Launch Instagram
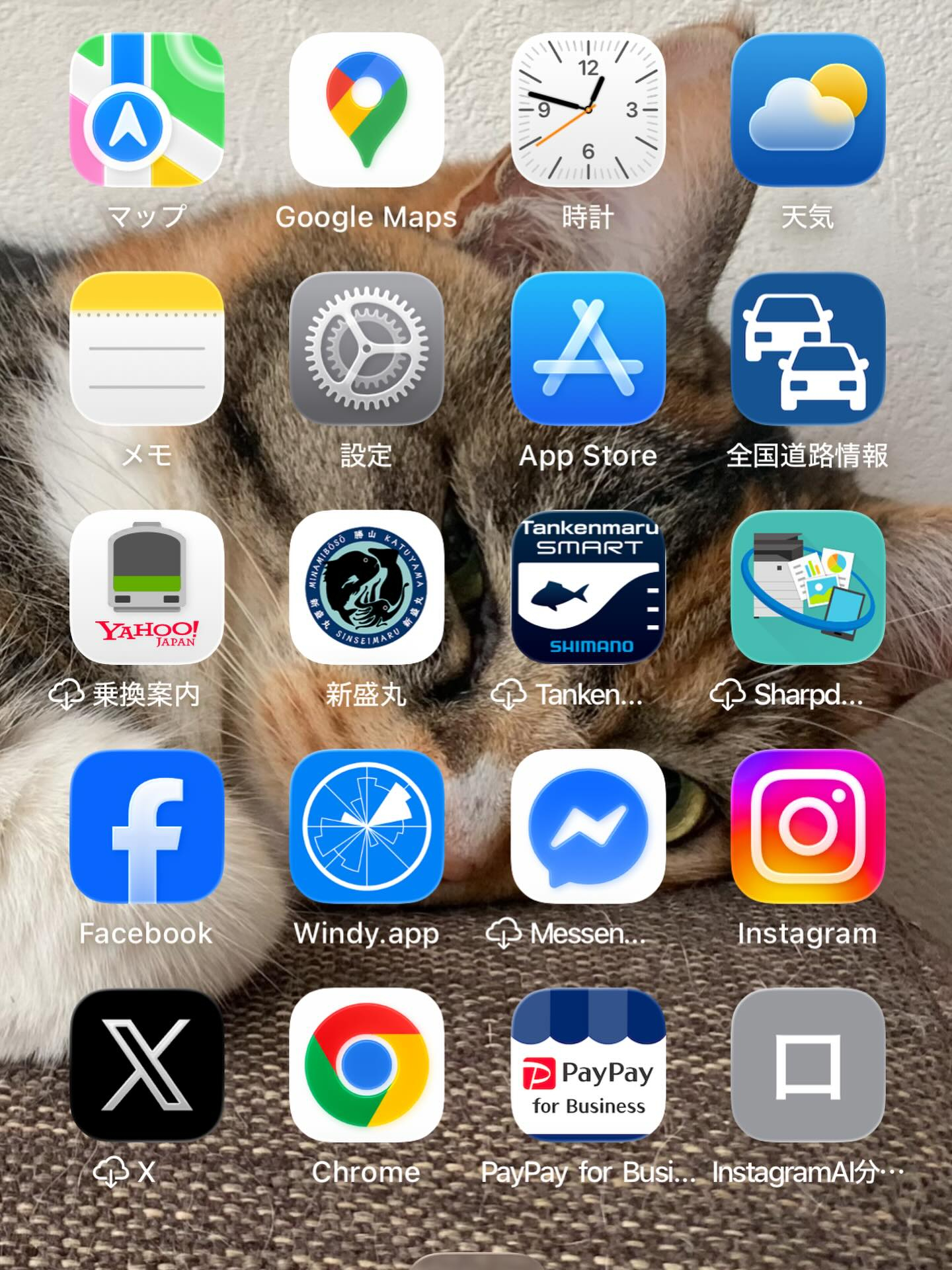 coord(807,827)
